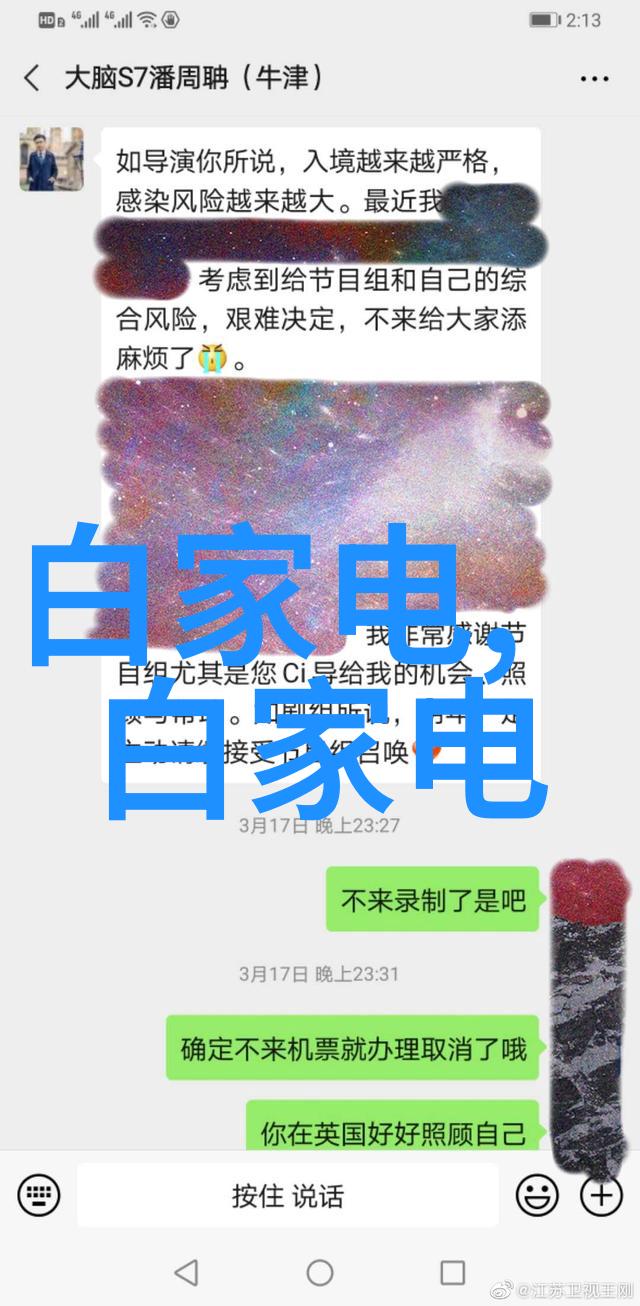
Task: Tap the system home button
Action: pyautogui.click(x=320, y=1273)
